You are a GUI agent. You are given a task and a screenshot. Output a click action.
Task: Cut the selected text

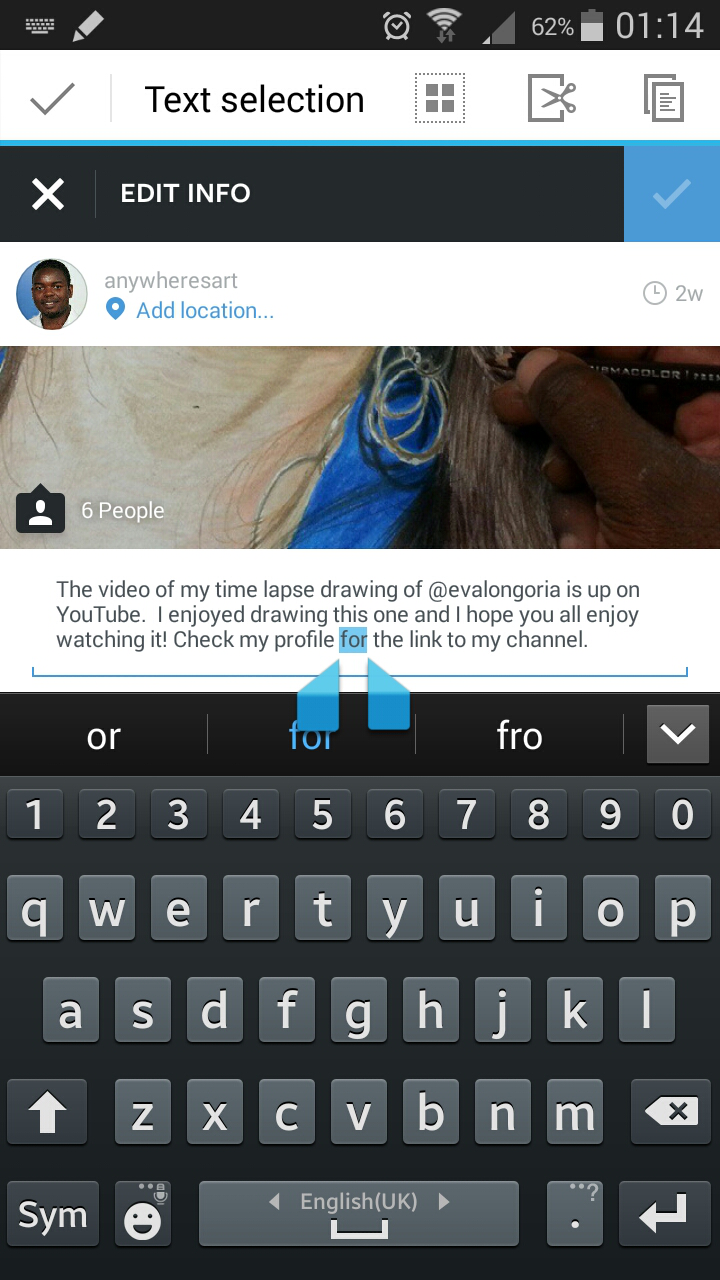(x=552, y=98)
